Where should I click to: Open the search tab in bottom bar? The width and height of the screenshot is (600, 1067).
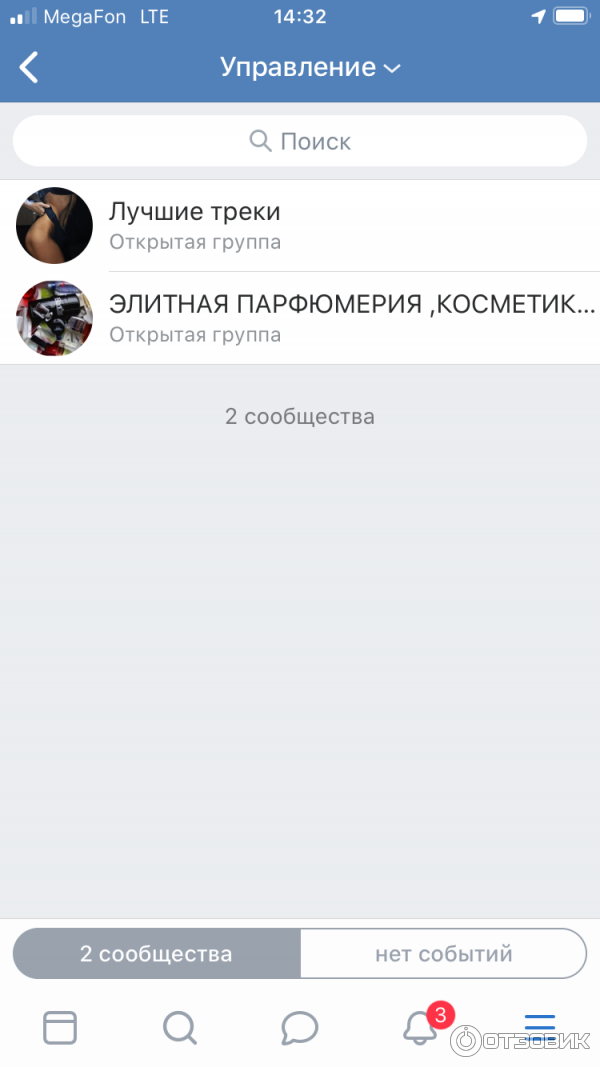180,1027
